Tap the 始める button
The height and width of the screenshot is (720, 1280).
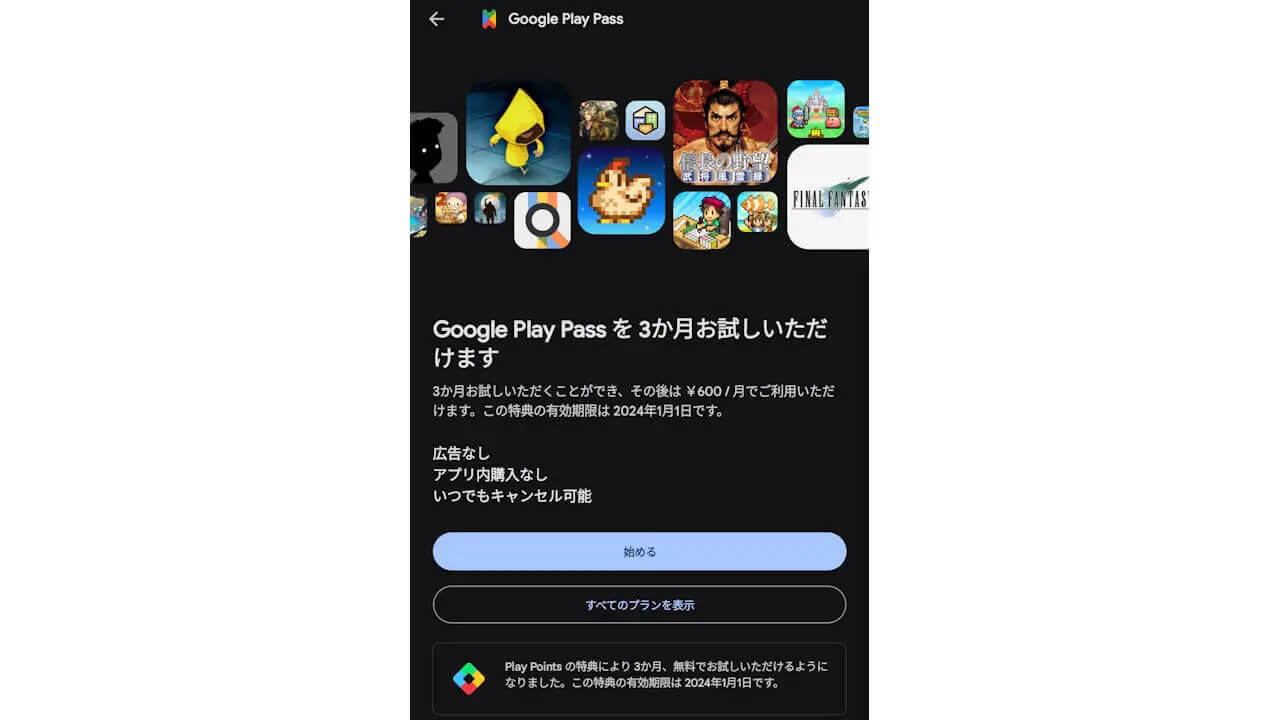click(x=639, y=551)
